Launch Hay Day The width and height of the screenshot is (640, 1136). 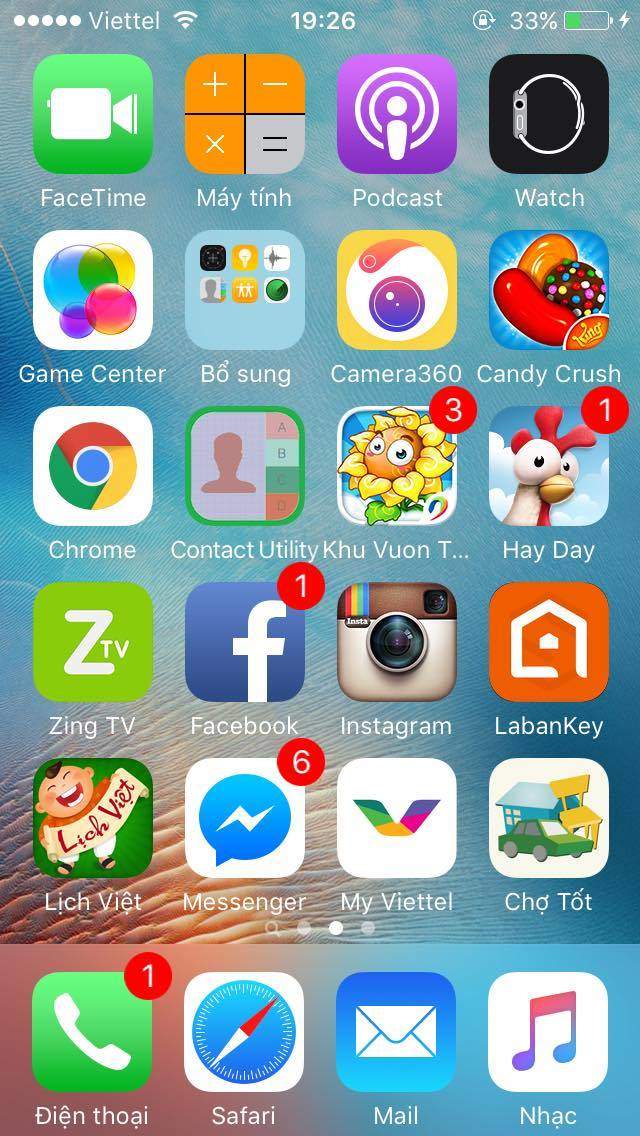549,466
